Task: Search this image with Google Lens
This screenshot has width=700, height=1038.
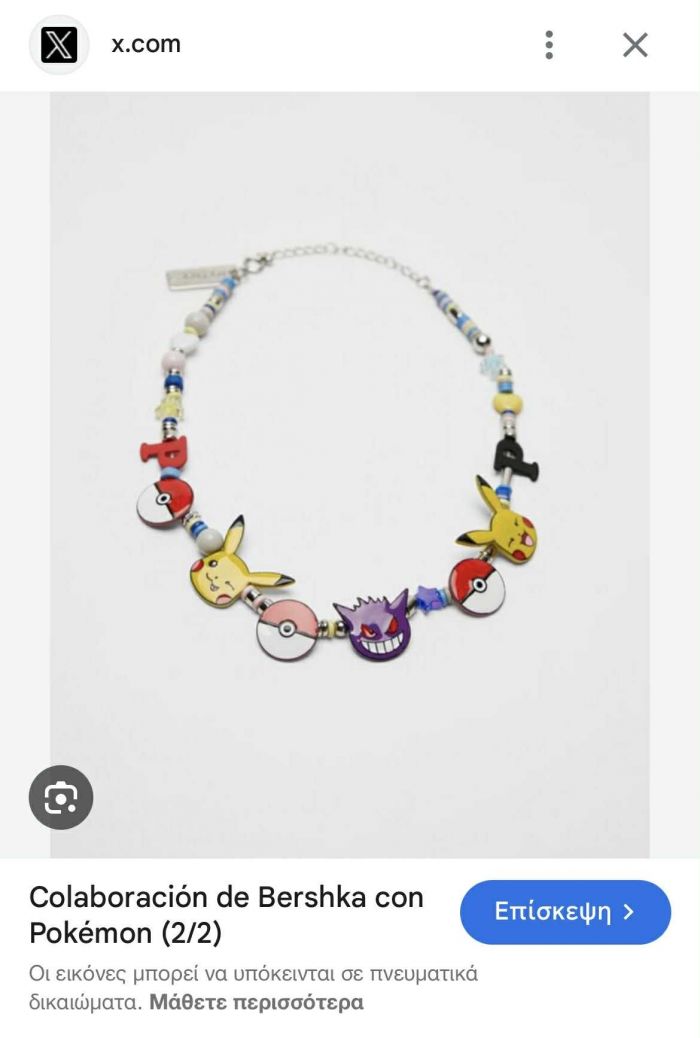Action: pyautogui.click(x=61, y=797)
